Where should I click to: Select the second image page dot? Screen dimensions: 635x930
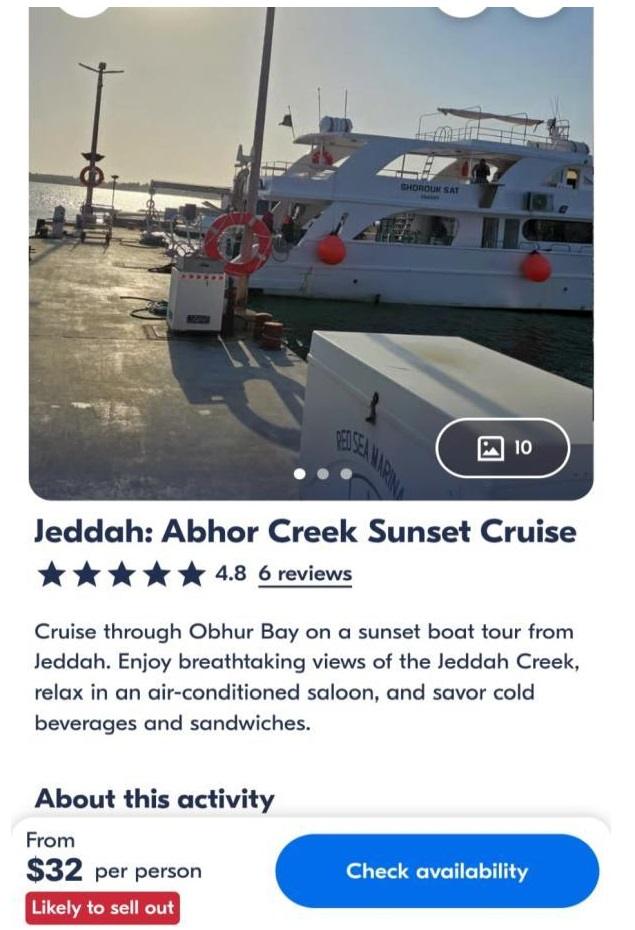point(322,474)
